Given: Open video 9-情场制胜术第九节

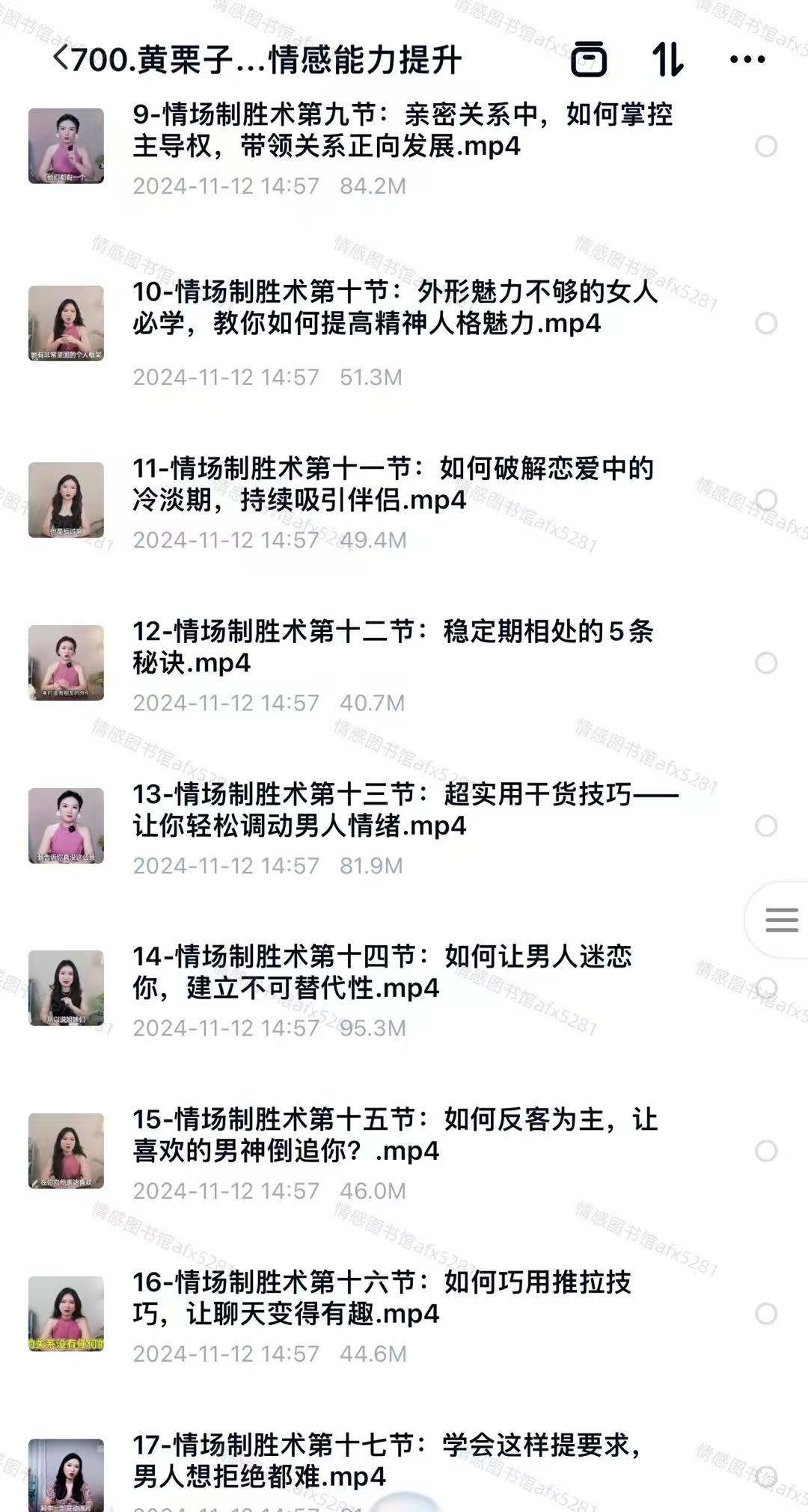Looking at the screenshot, I should [403, 130].
